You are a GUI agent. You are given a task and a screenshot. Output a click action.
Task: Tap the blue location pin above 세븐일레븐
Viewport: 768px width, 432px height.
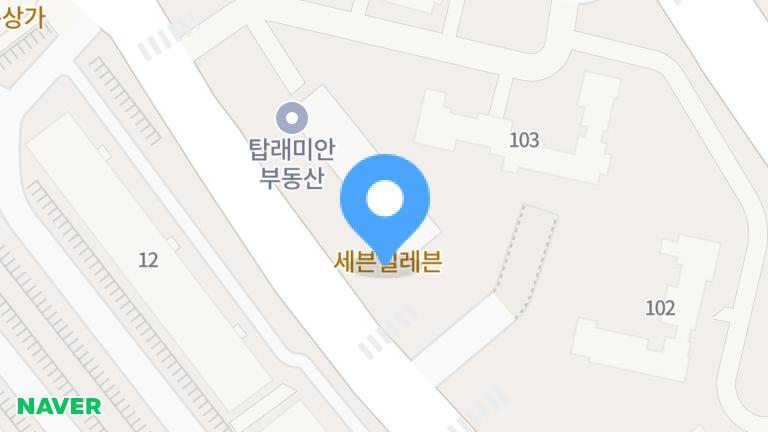pyautogui.click(x=385, y=201)
